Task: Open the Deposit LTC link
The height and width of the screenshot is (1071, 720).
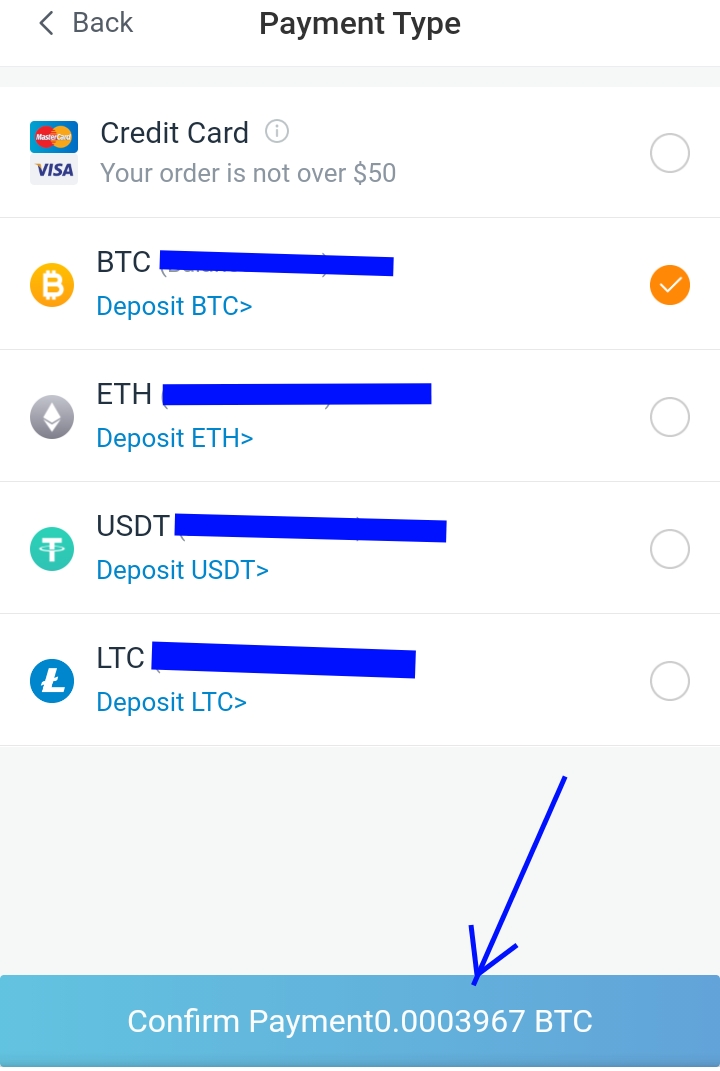Action: [x=171, y=702]
